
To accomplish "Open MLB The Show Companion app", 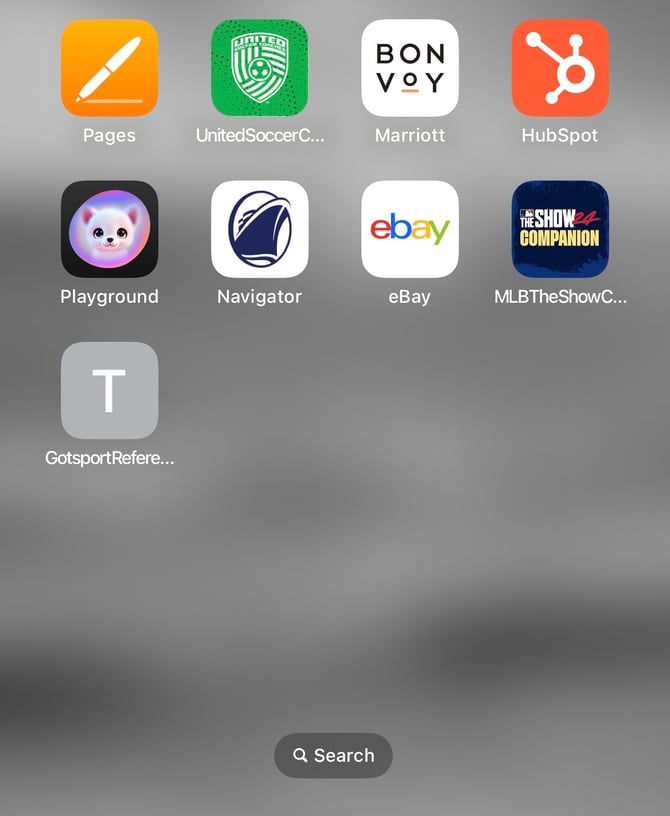I will click(x=560, y=229).
